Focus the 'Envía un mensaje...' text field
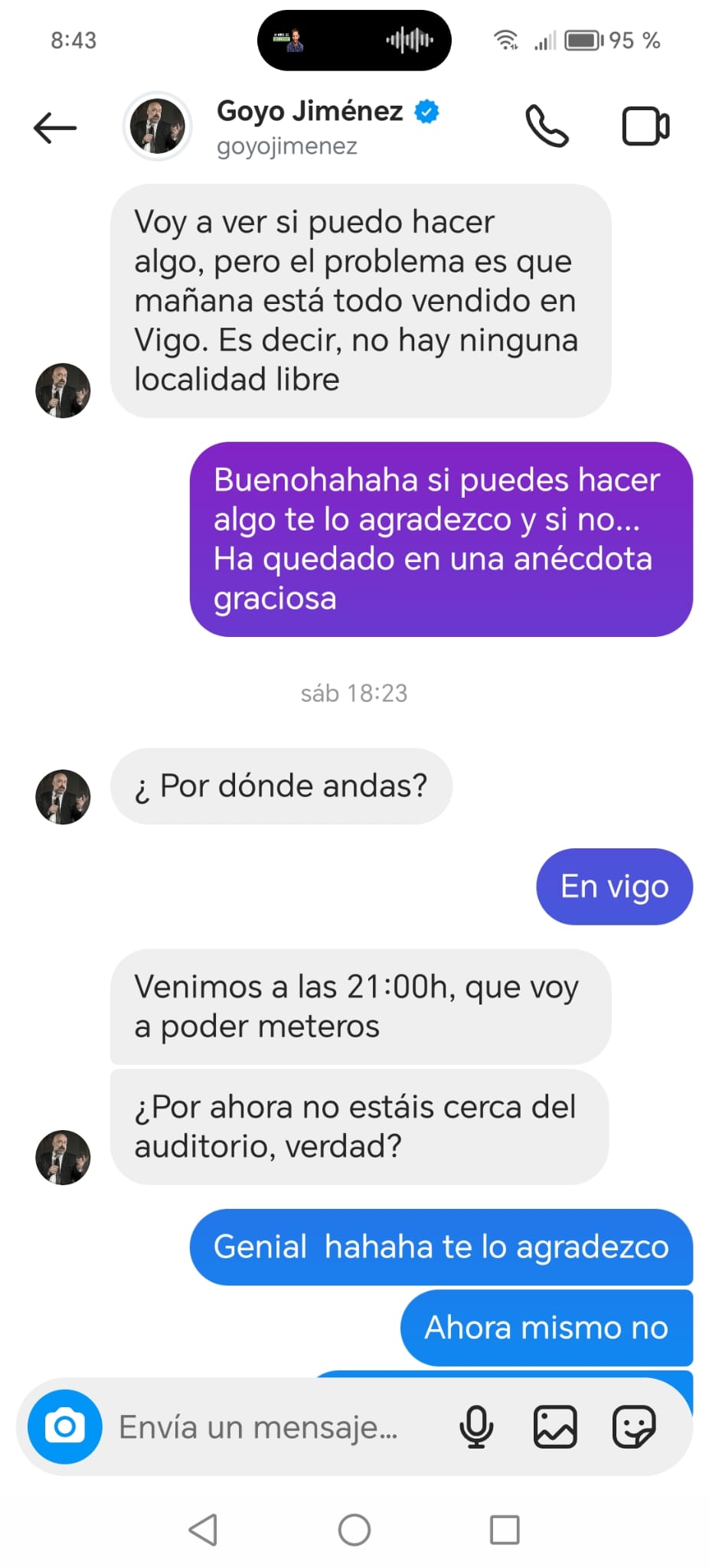Viewport: 709px width, 1568px height. click(x=260, y=1427)
